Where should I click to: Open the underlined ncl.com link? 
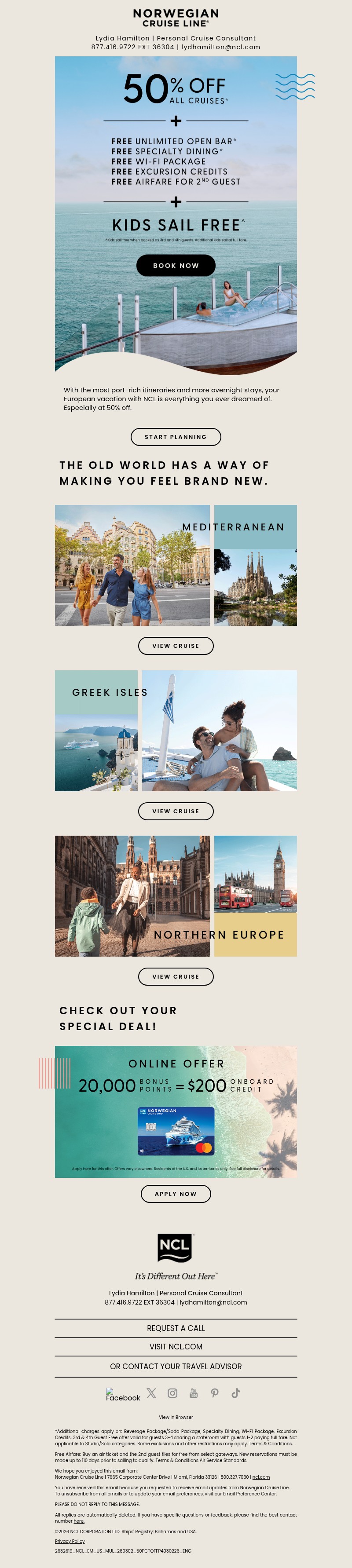[x=260, y=1477]
